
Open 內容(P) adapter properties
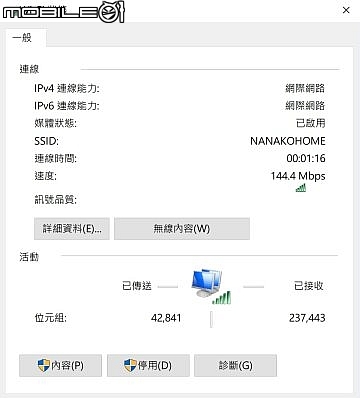click(60, 365)
